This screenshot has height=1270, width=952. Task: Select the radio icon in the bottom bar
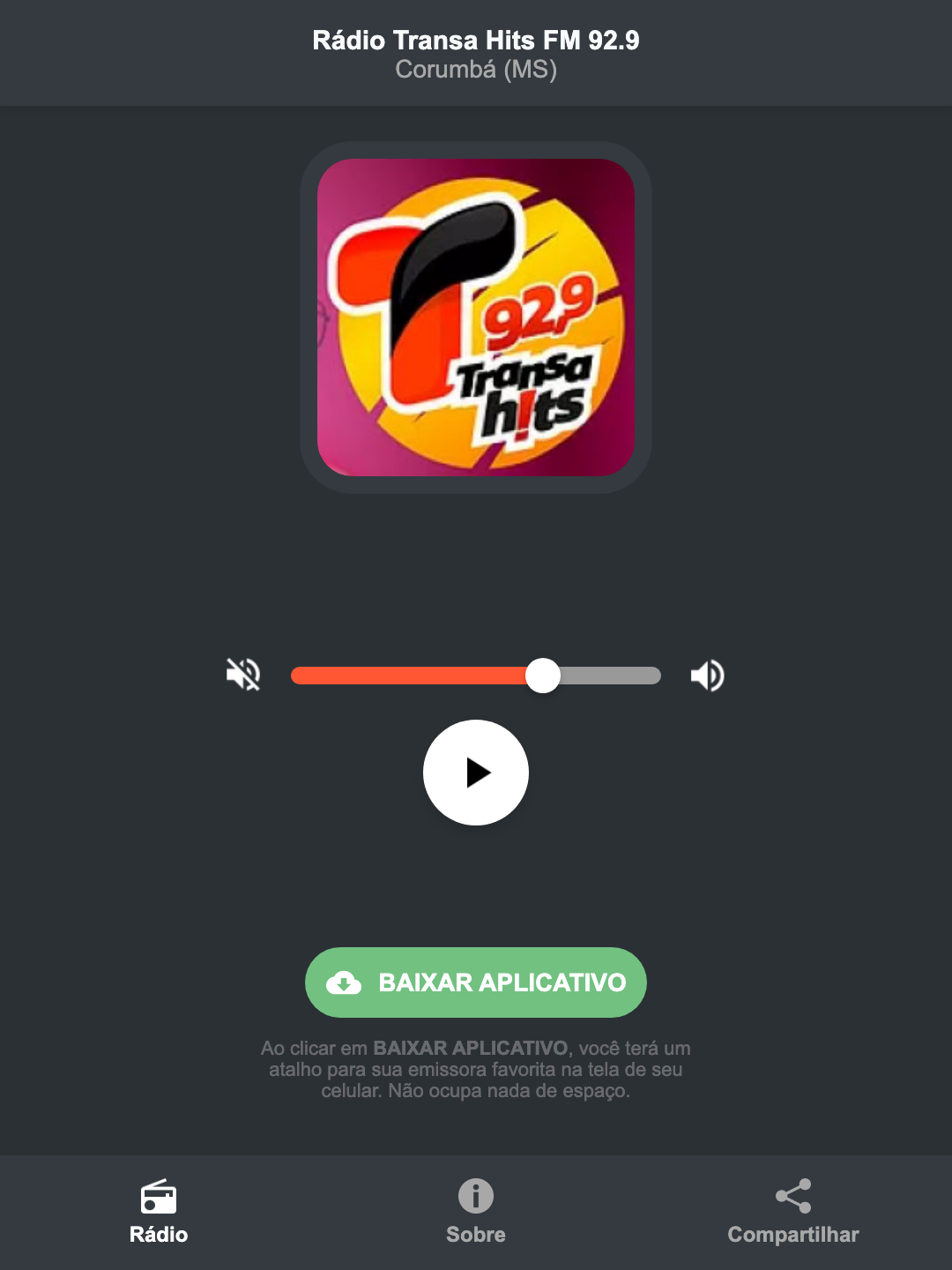click(x=159, y=1199)
